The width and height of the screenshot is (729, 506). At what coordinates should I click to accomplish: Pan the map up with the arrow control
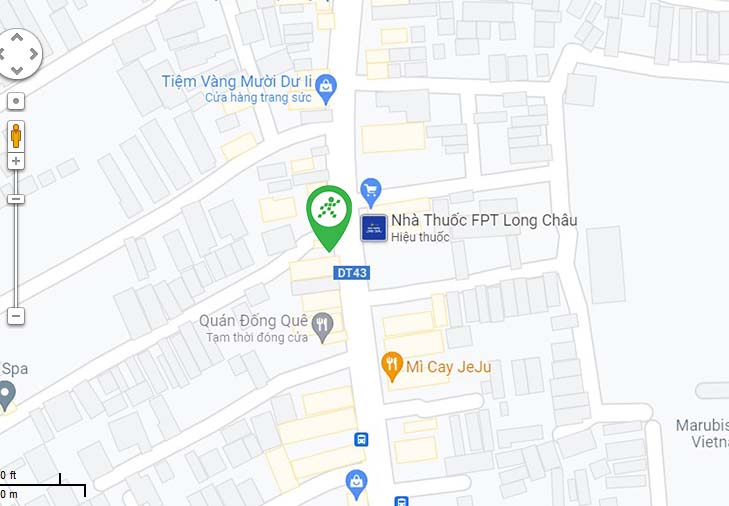point(17,36)
